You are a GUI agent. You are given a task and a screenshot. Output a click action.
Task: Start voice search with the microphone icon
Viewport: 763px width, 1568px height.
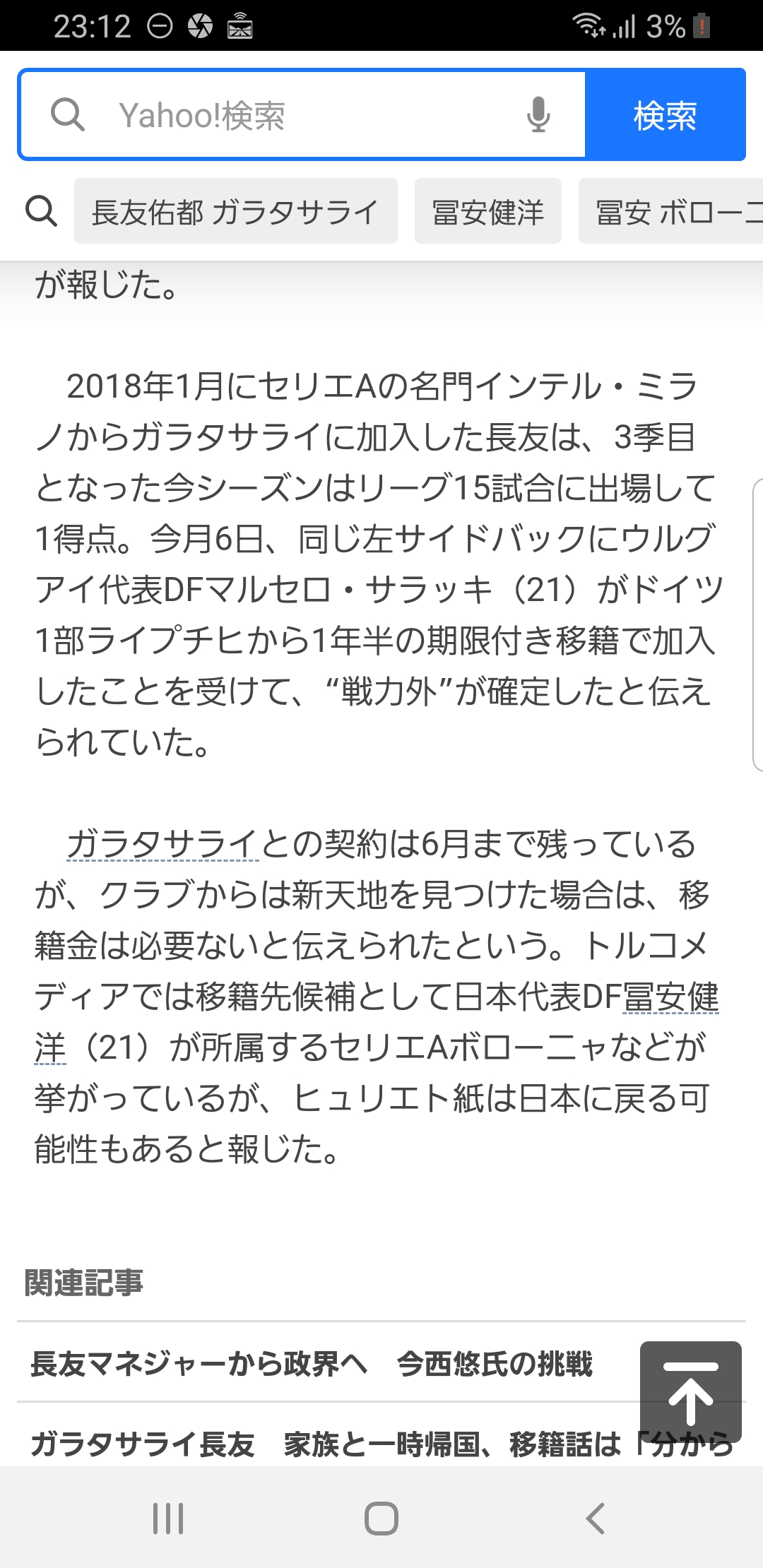pos(538,115)
